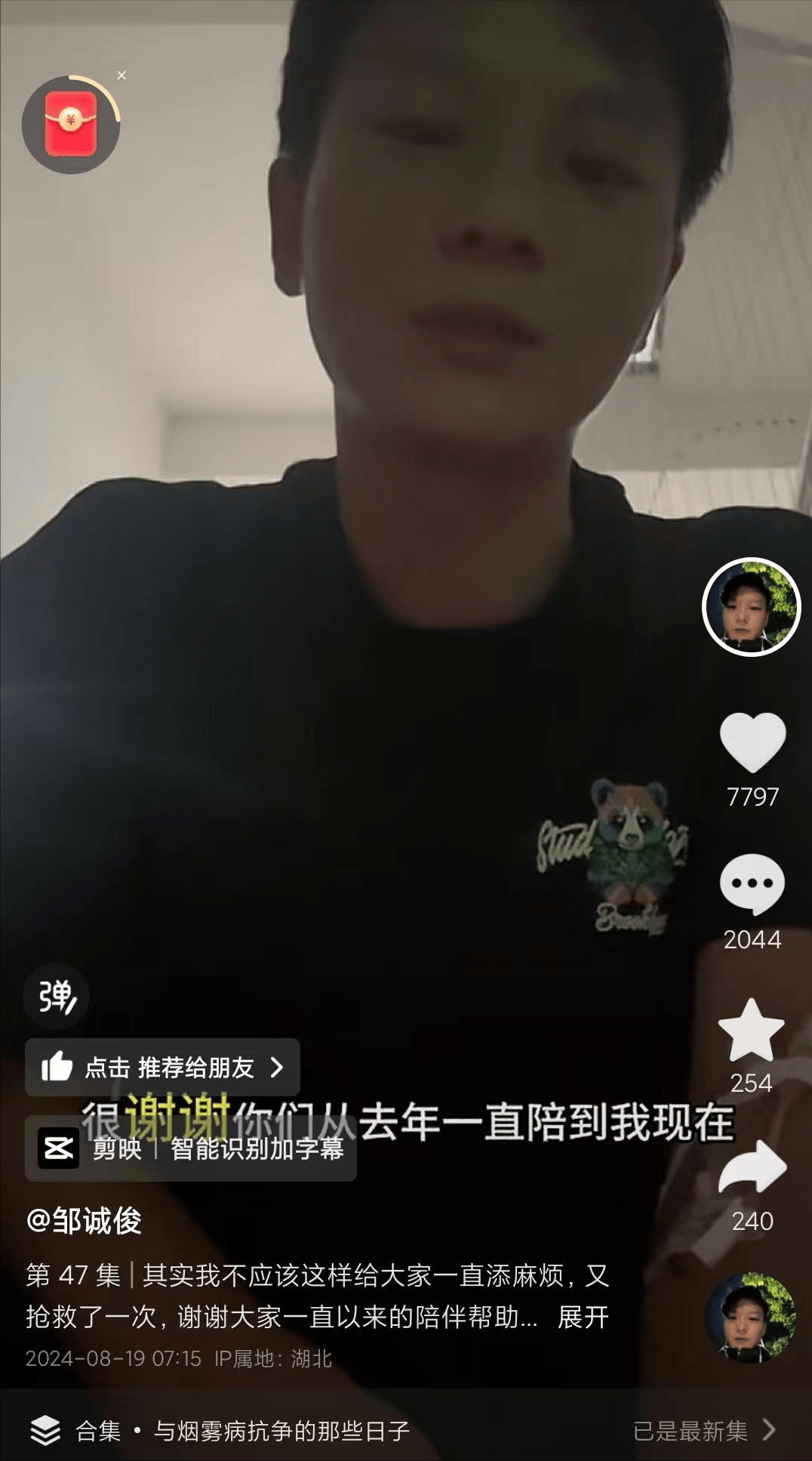Screen dimensions: 812x1461
Task: Tap 点击推荐给朋友 to recommend to friends
Action: [162, 1068]
